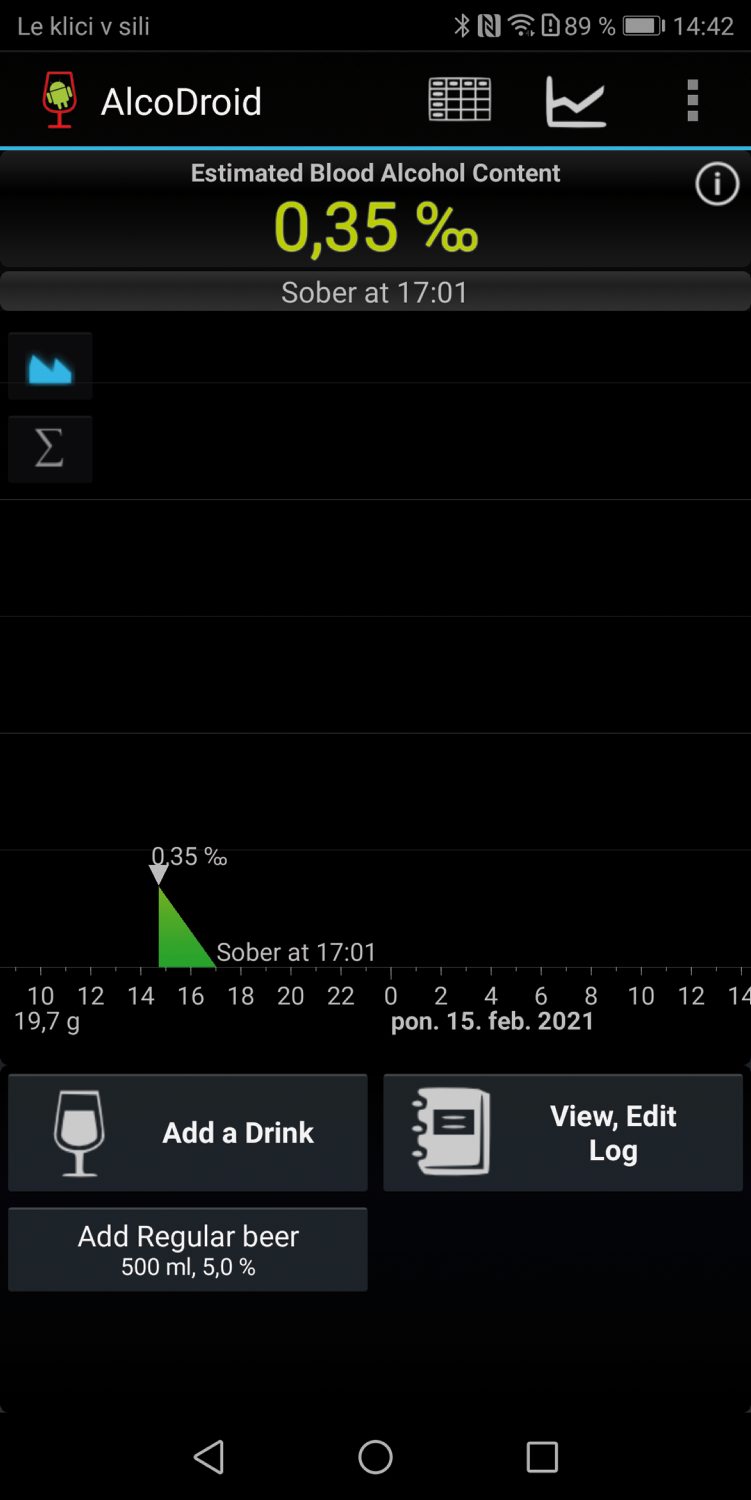Open View, Edit Log
This screenshot has height=1500, width=751.
563,1132
